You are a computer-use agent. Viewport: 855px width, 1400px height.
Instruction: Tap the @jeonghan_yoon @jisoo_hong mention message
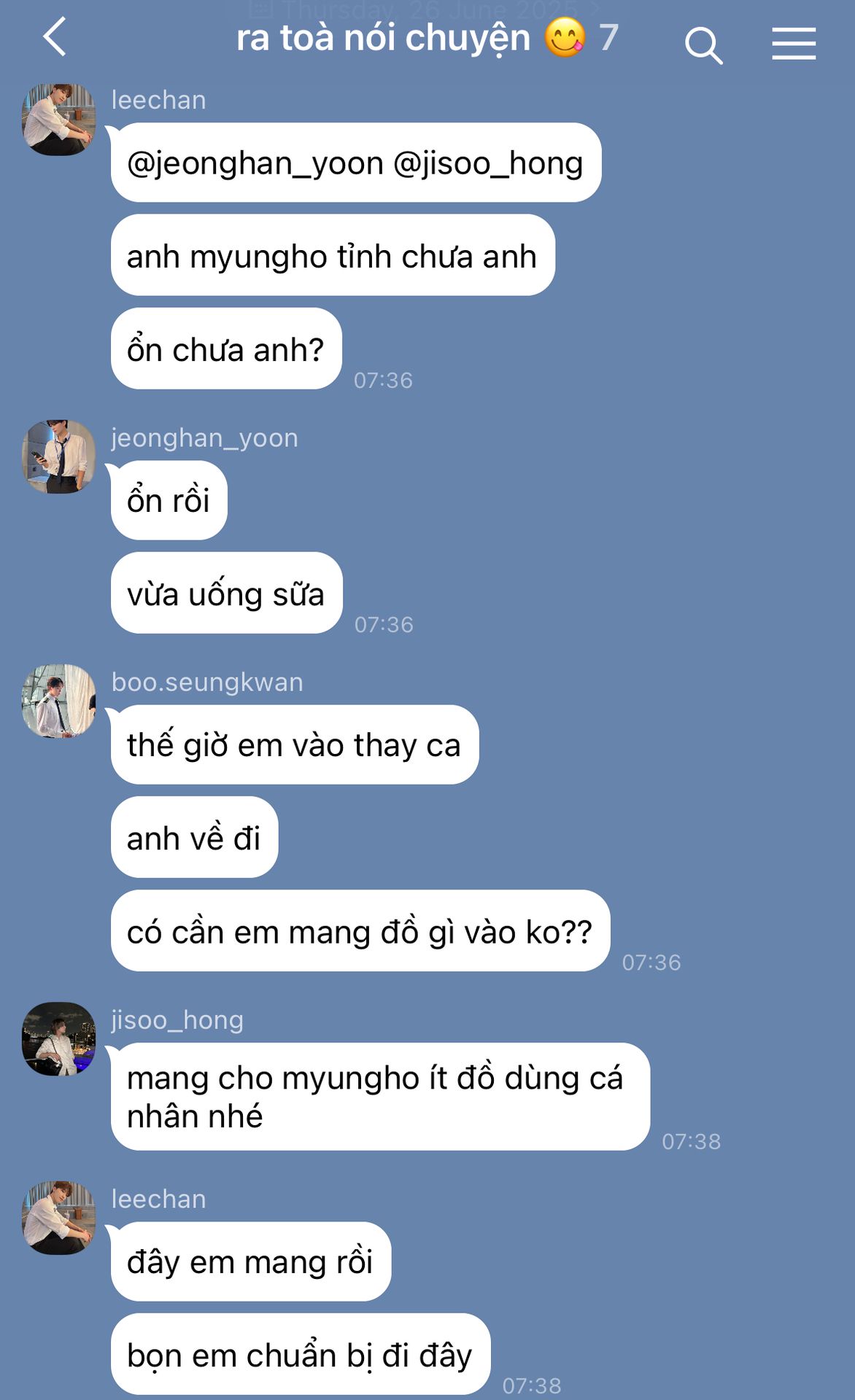355,163
